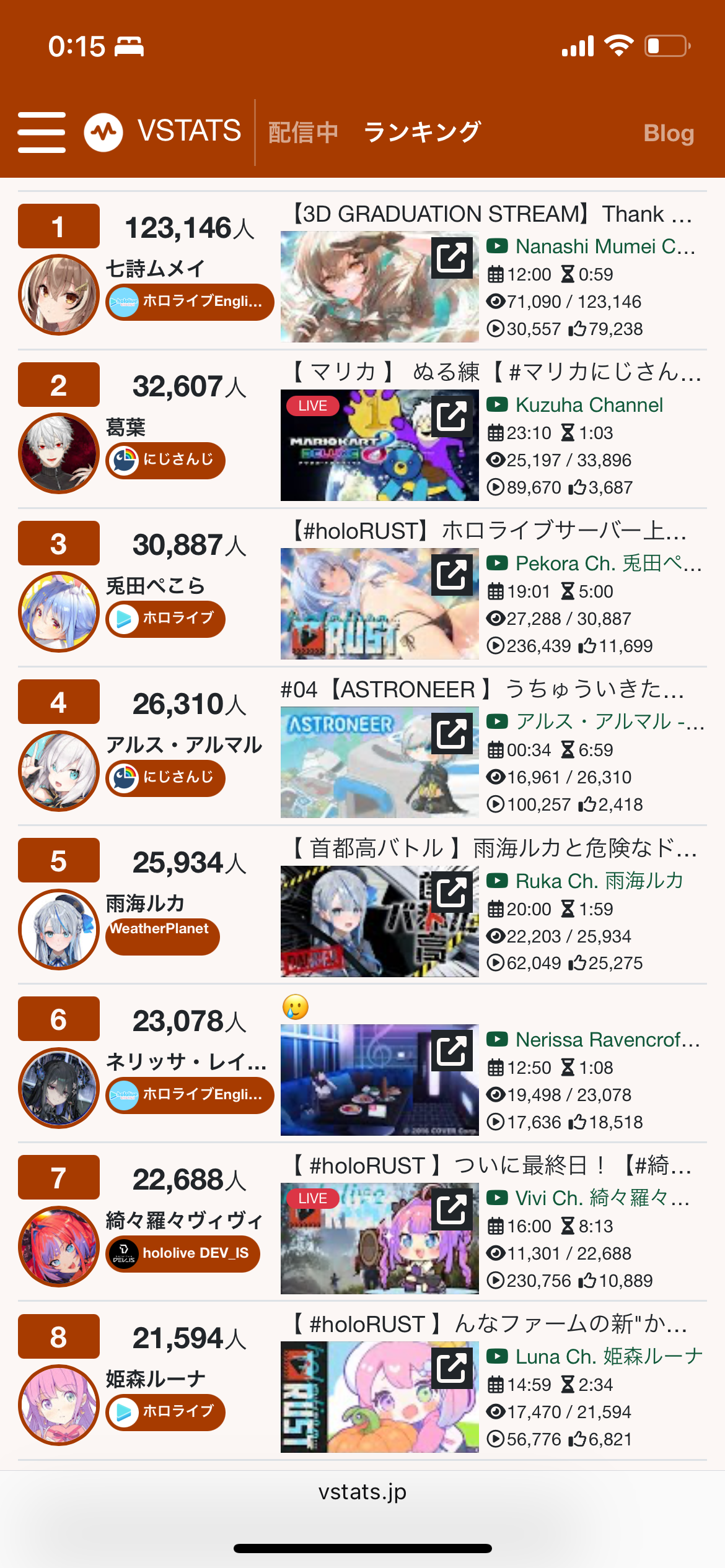Viewport: 725px width, 1568px height.
Task: Select the ランキング tab
Action: point(422,133)
